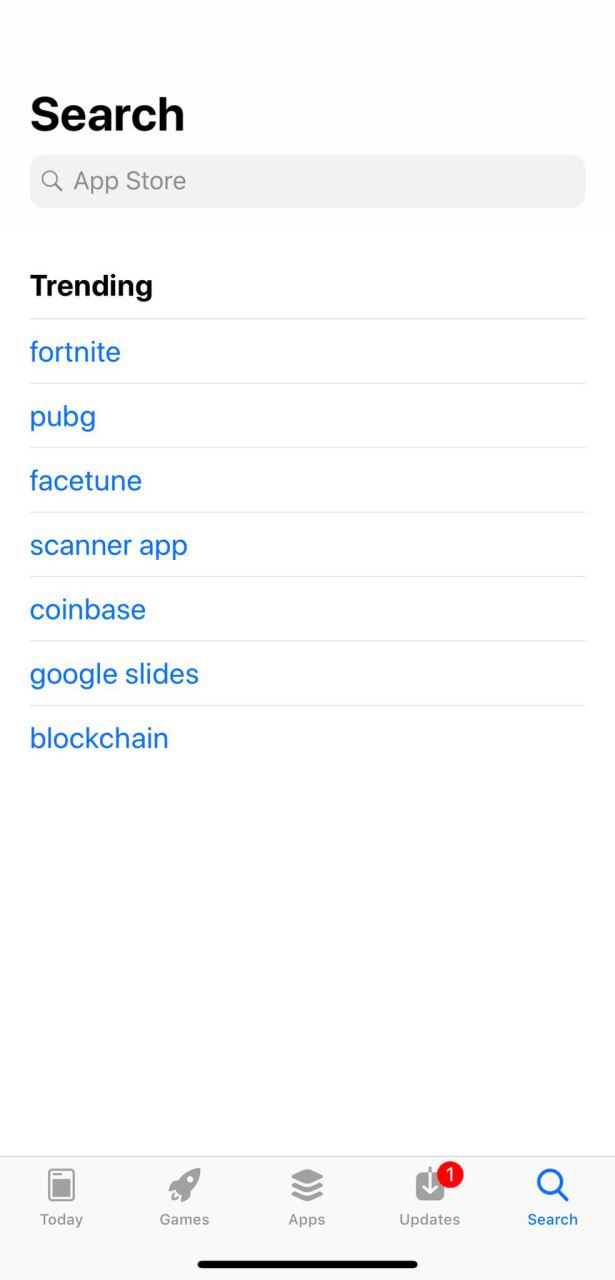Screen dimensions: 615x1280
Task: Open the trending search pubg
Action: (63, 417)
